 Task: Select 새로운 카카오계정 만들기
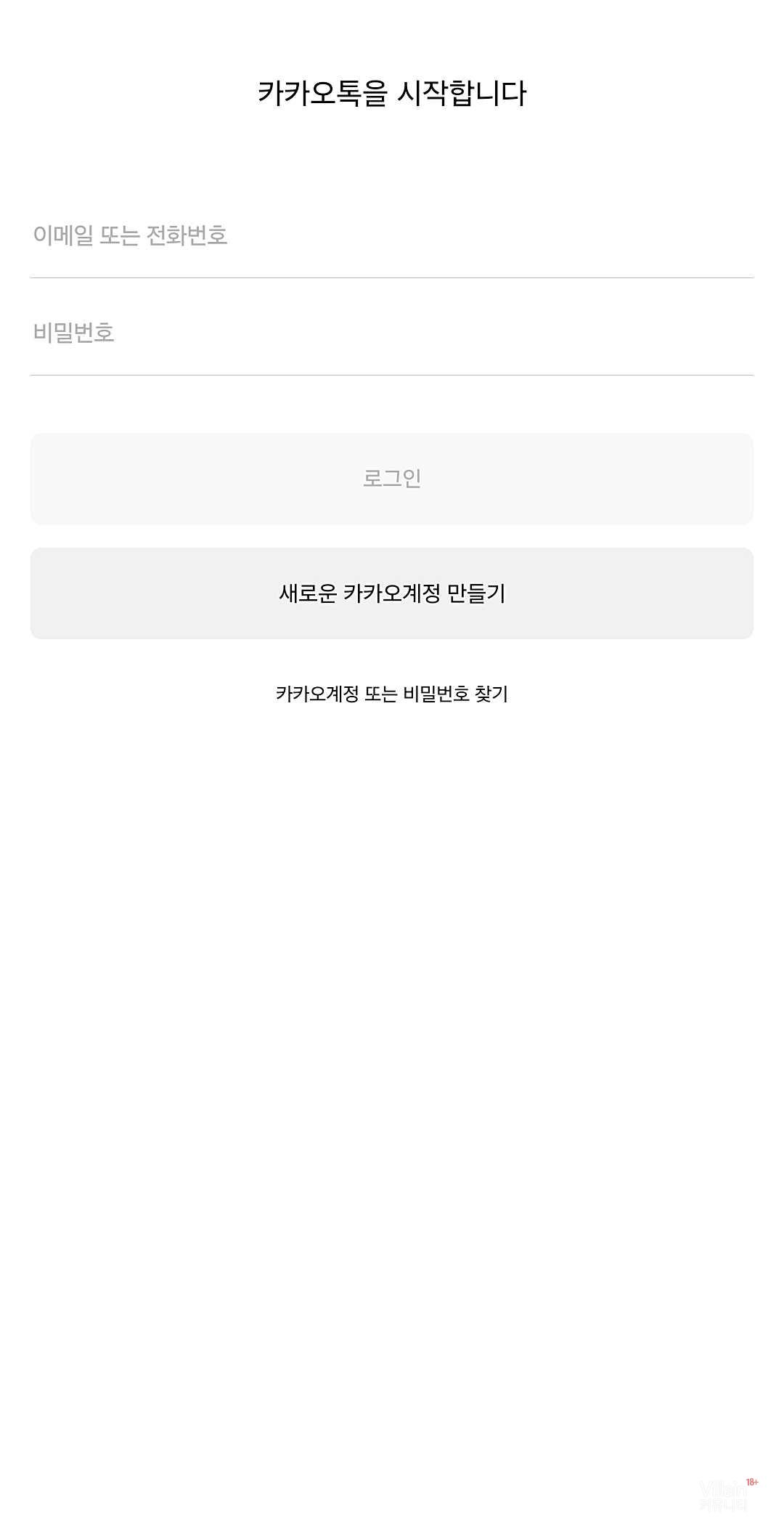392,593
